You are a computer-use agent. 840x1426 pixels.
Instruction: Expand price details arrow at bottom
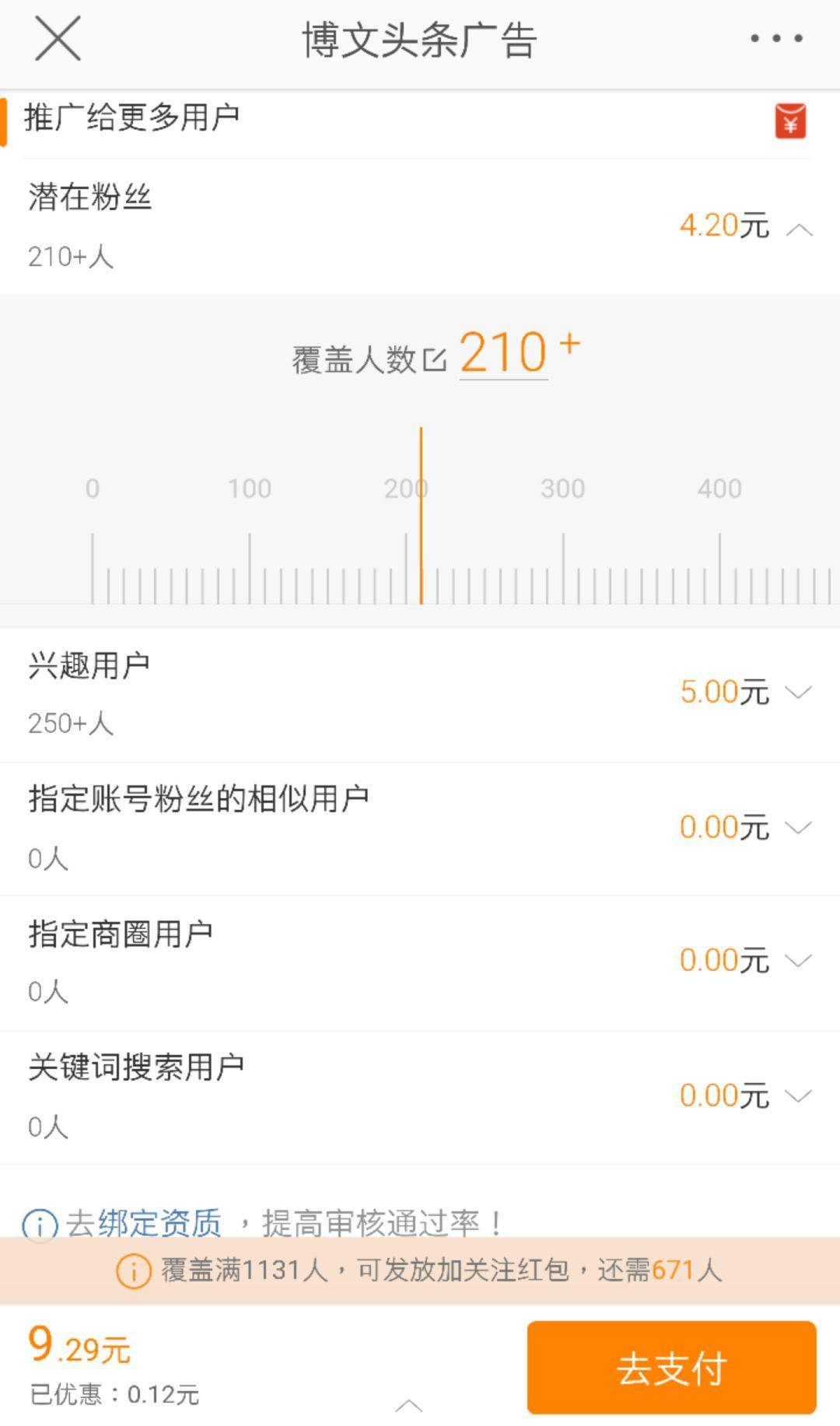click(409, 1405)
